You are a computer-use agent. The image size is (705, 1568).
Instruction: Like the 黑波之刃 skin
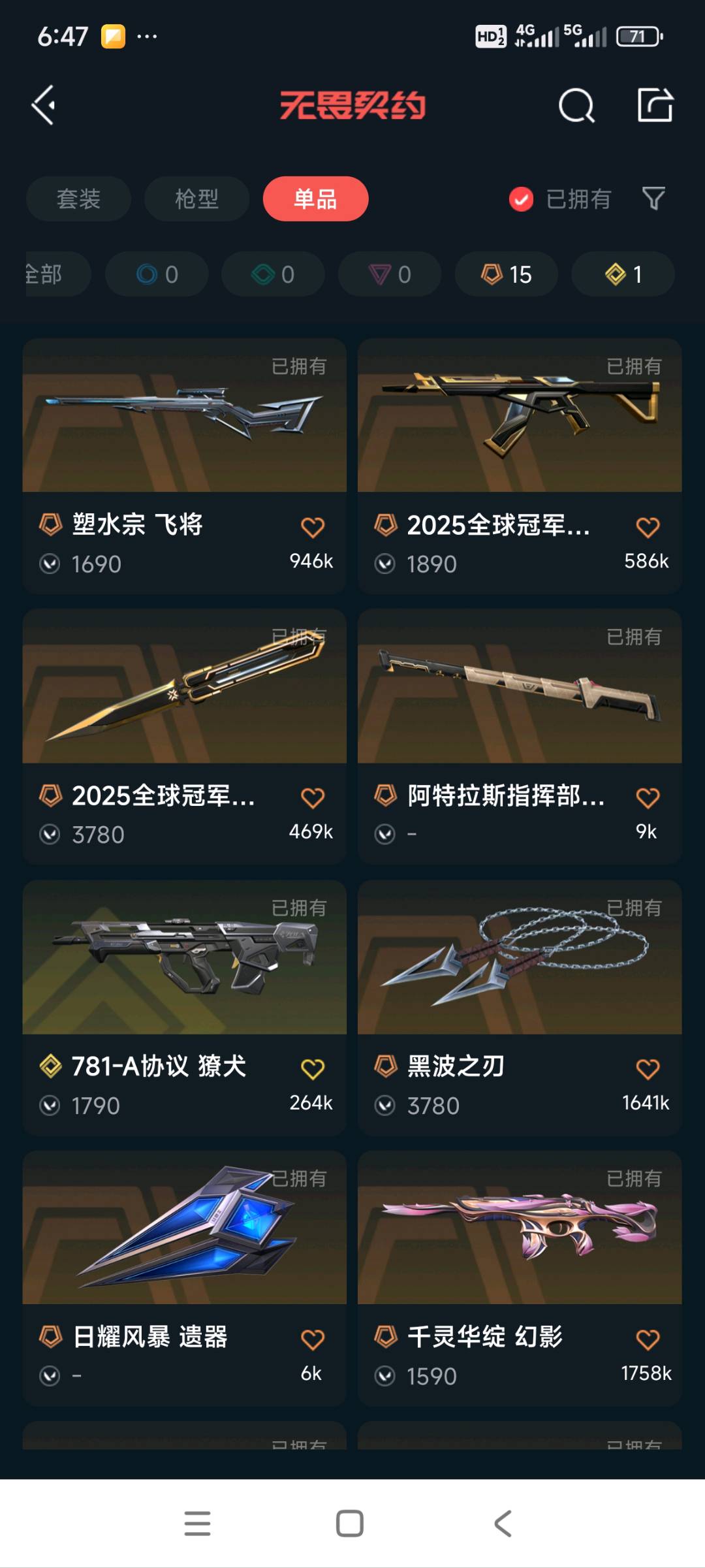[x=647, y=1069]
